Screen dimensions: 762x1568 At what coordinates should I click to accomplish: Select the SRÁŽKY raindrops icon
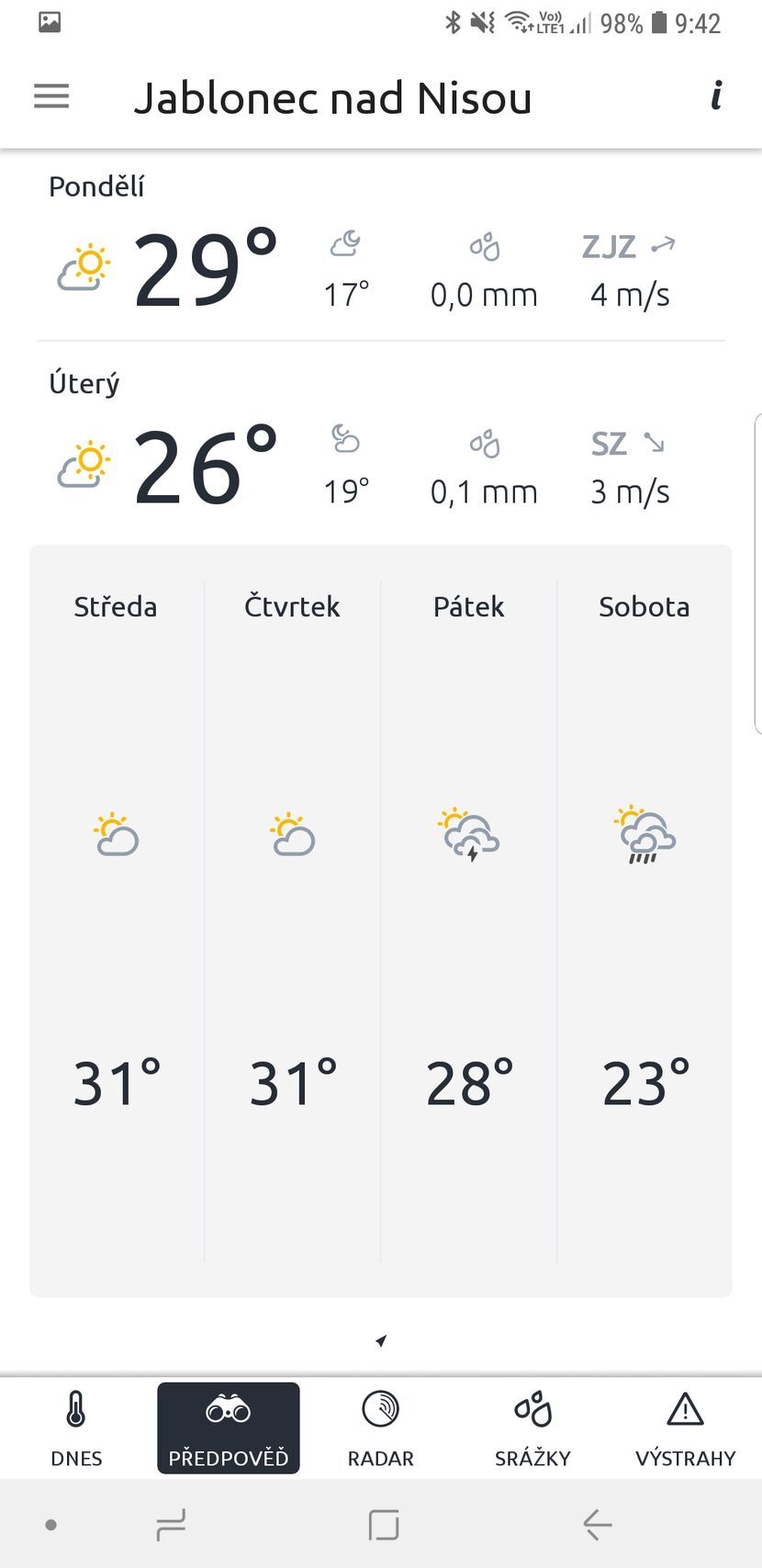[532, 1407]
